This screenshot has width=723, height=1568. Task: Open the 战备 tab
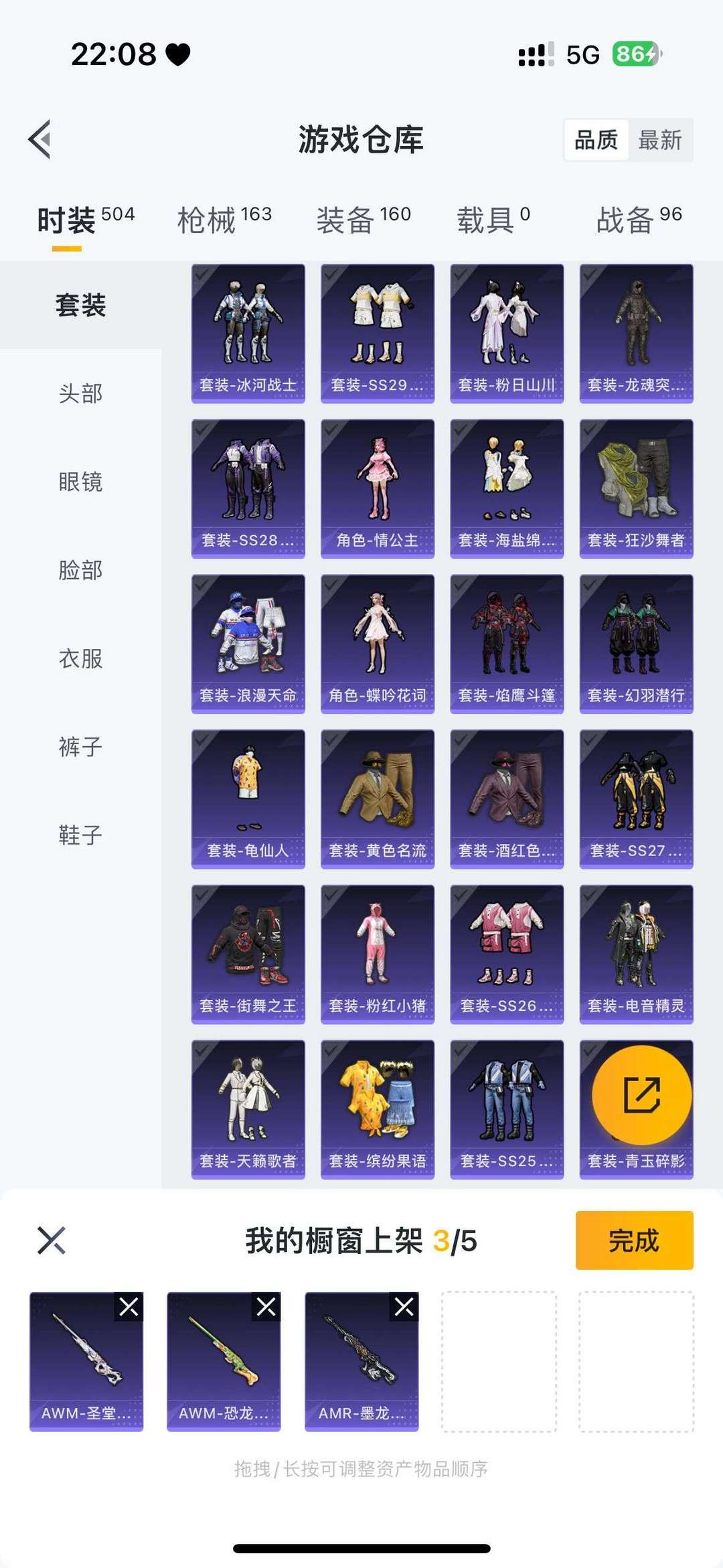[639, 220]
